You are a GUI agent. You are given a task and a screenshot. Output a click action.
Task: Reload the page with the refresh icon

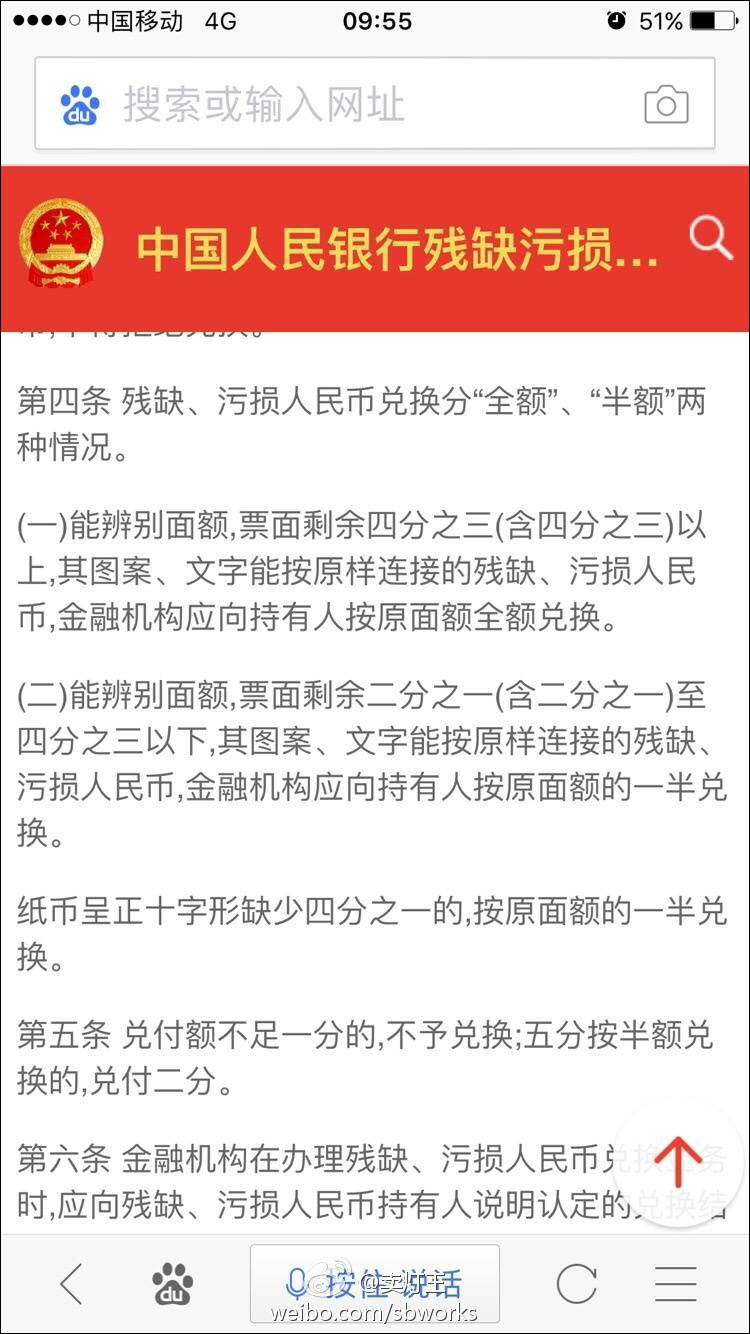click(576, 1284)
